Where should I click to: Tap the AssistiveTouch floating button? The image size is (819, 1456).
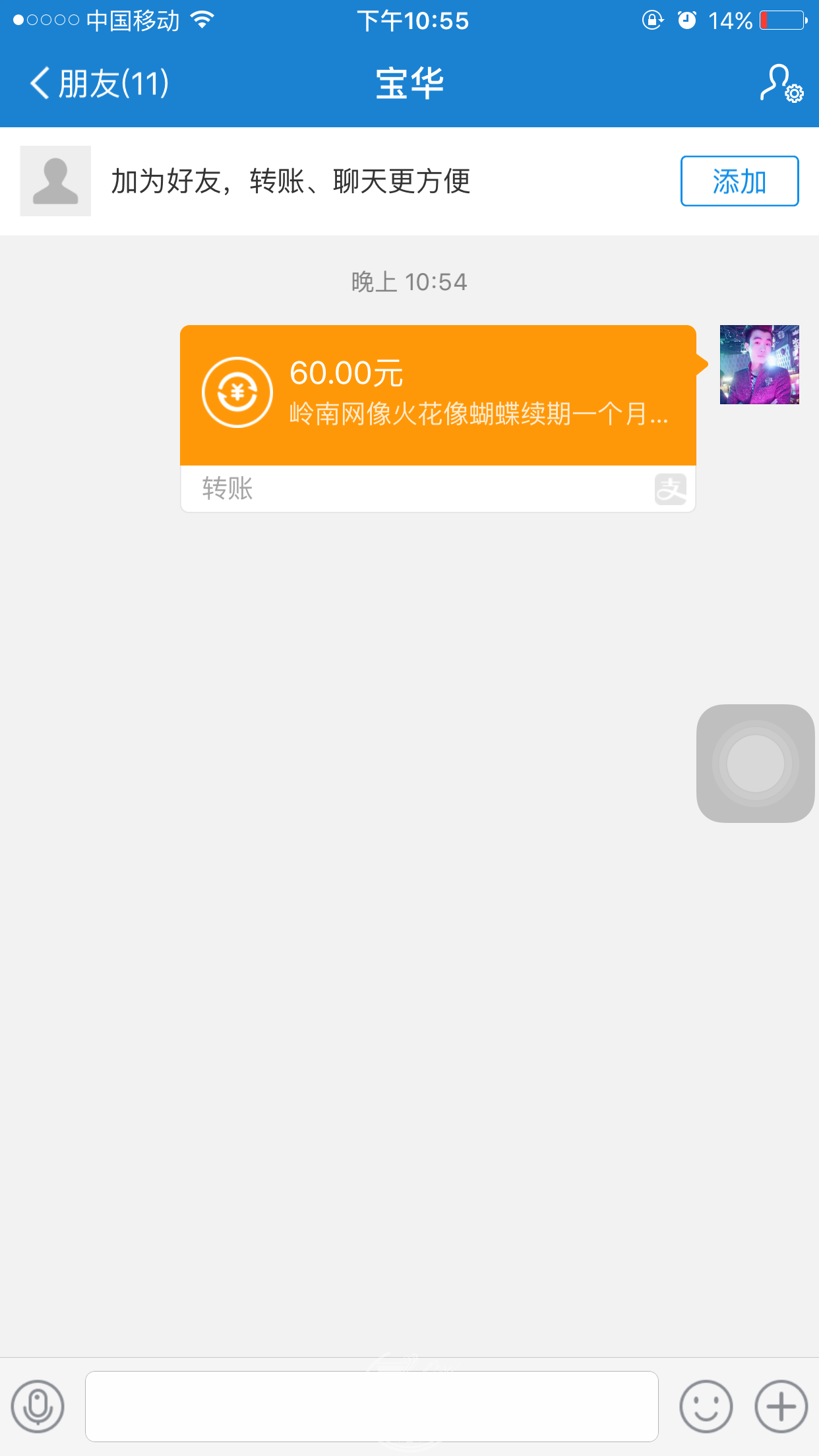(x=755, y=764)
